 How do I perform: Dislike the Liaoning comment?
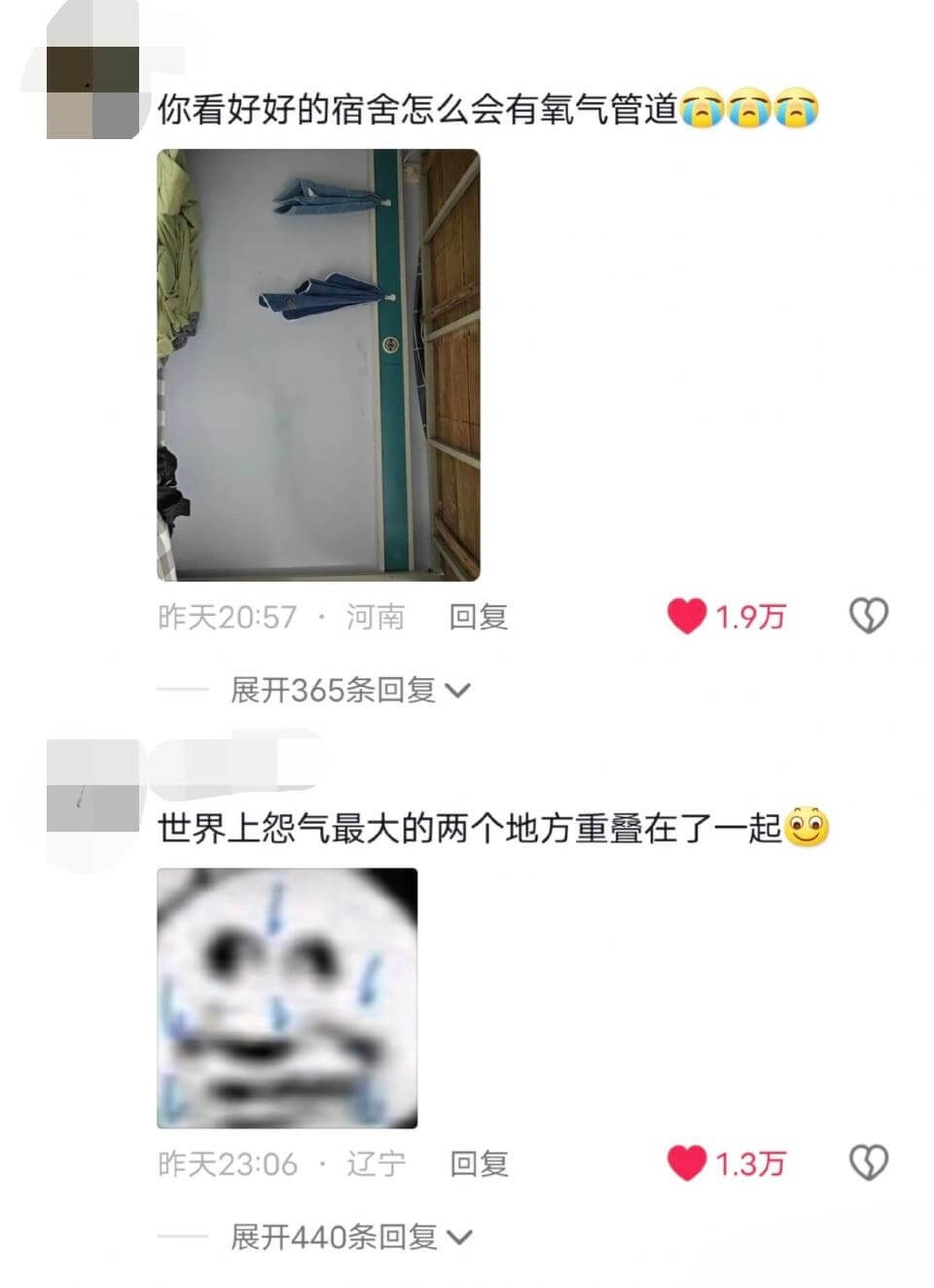868,1163
